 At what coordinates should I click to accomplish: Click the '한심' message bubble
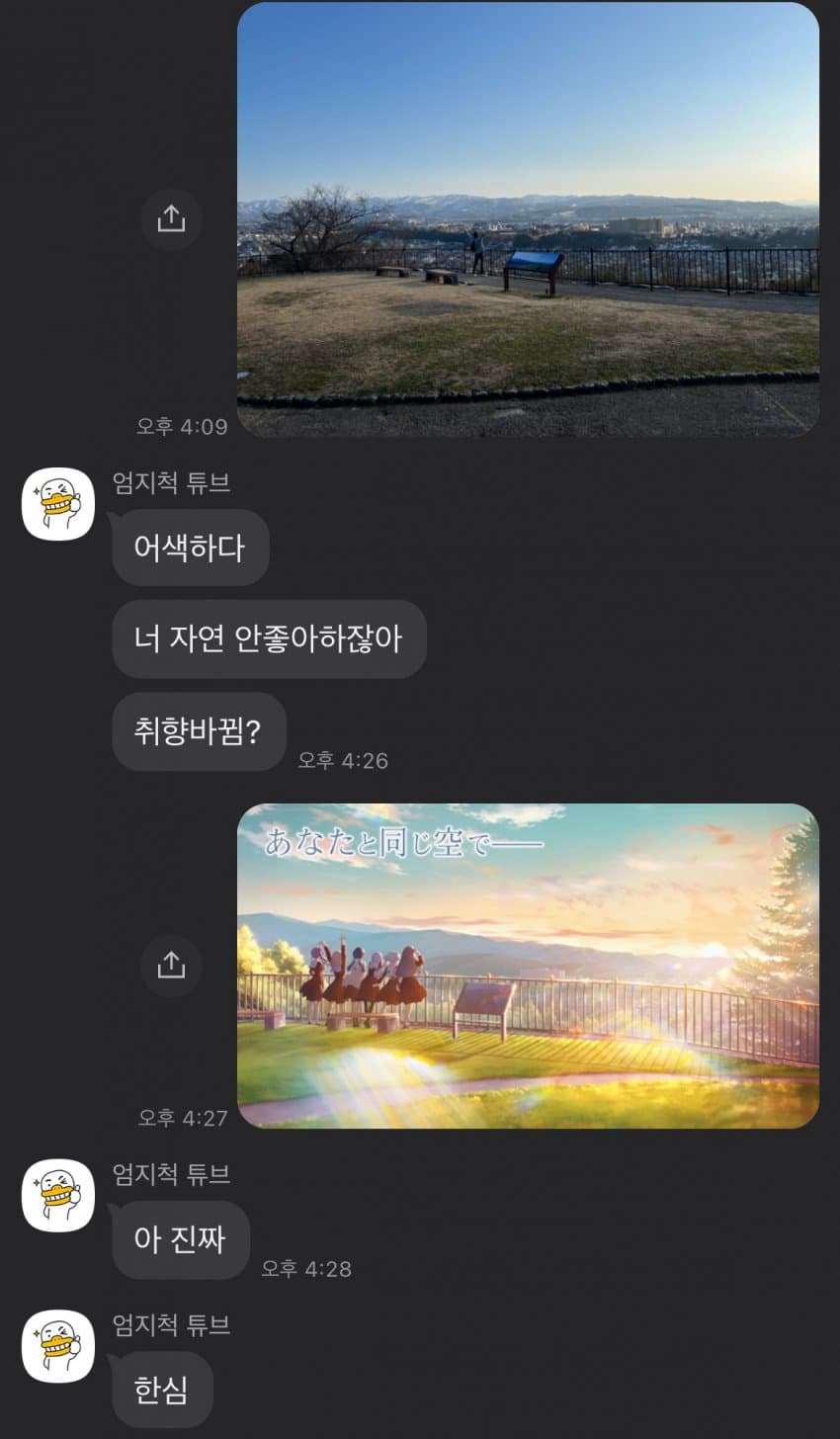pyautogui.click(x=162, y=1389)
